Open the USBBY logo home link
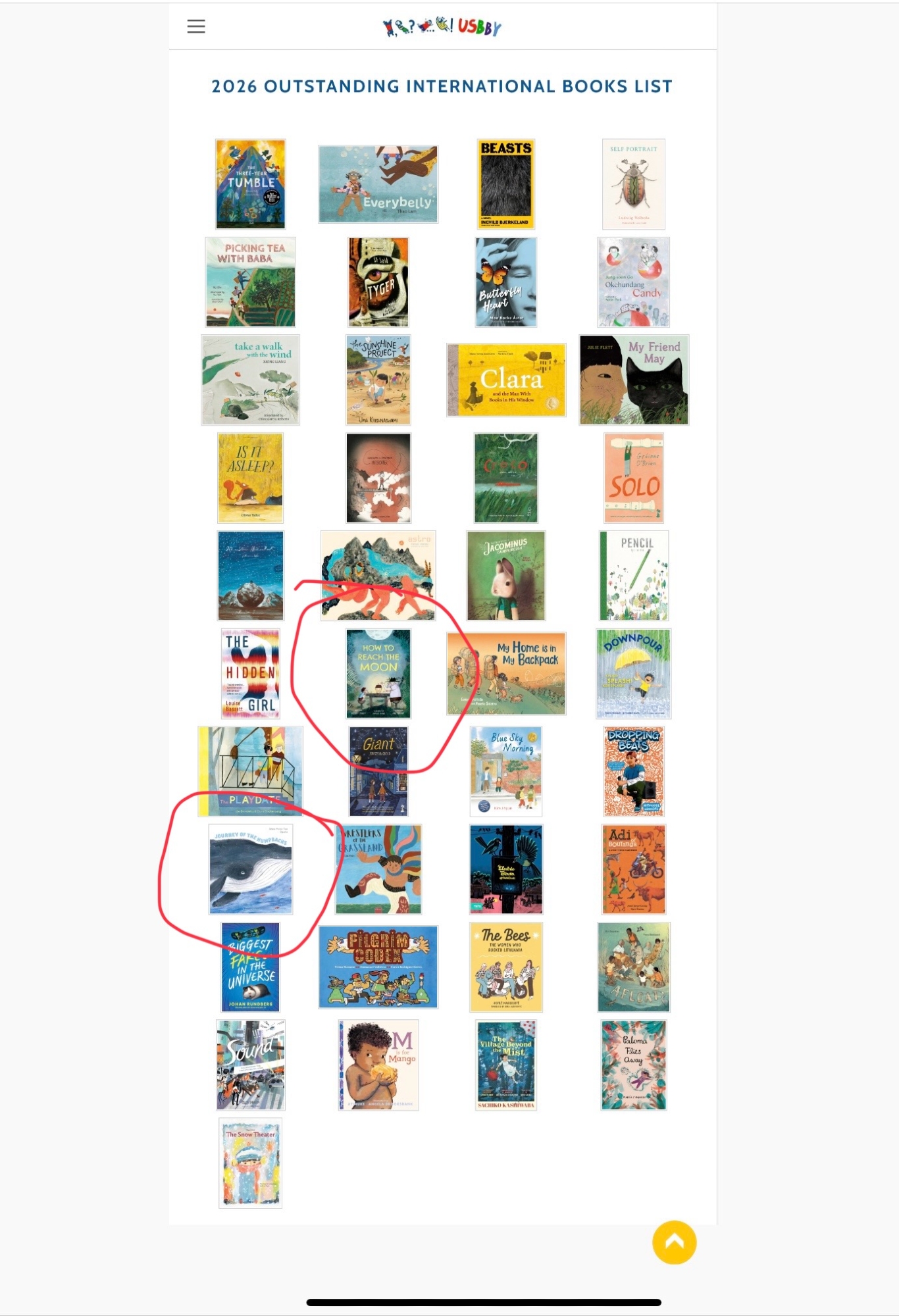 tap(442, 27)
